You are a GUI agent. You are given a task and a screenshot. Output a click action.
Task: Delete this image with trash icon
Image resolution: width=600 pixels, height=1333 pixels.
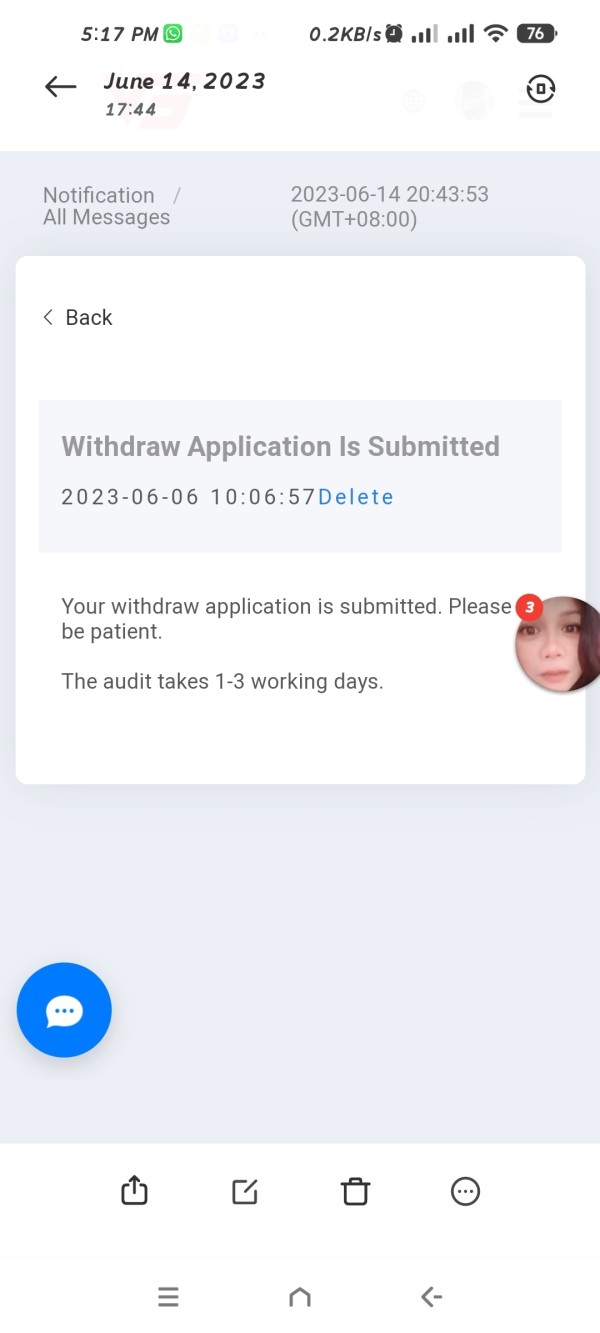(355, 1191)
